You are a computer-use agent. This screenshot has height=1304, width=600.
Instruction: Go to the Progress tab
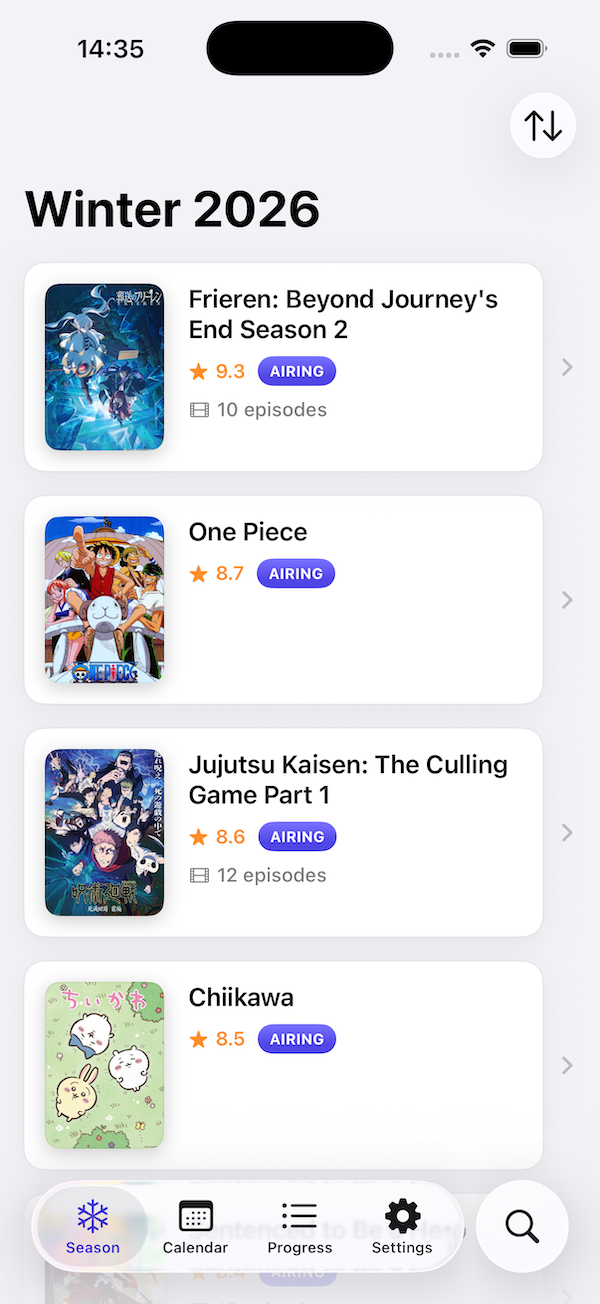(299, 1227)
